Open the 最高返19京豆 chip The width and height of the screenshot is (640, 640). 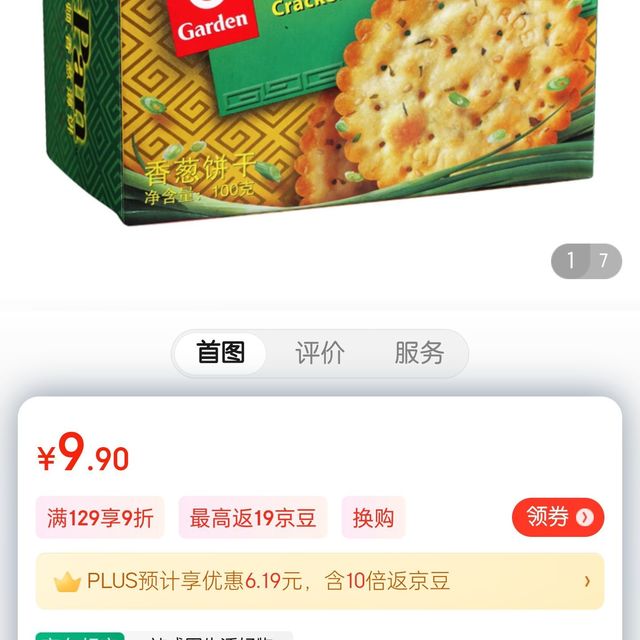[x=253, y=518]
